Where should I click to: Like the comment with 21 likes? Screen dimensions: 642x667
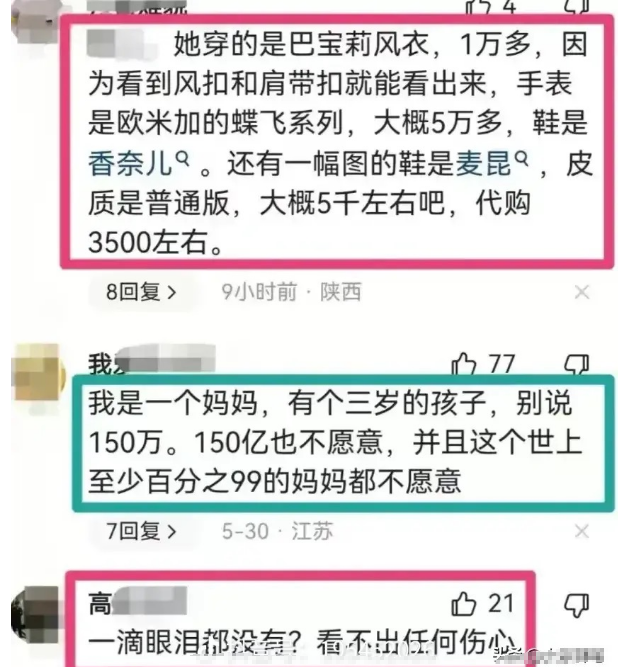pyautogui.click(x=465, y=603)
